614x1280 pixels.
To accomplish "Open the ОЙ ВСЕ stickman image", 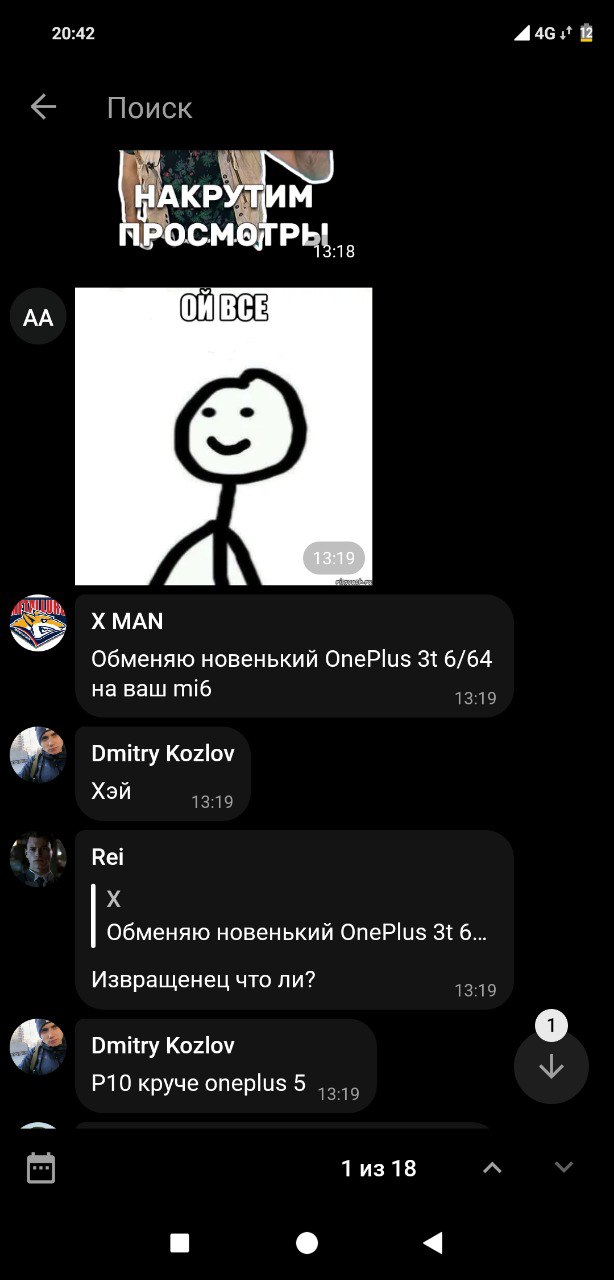I will 223,436.
